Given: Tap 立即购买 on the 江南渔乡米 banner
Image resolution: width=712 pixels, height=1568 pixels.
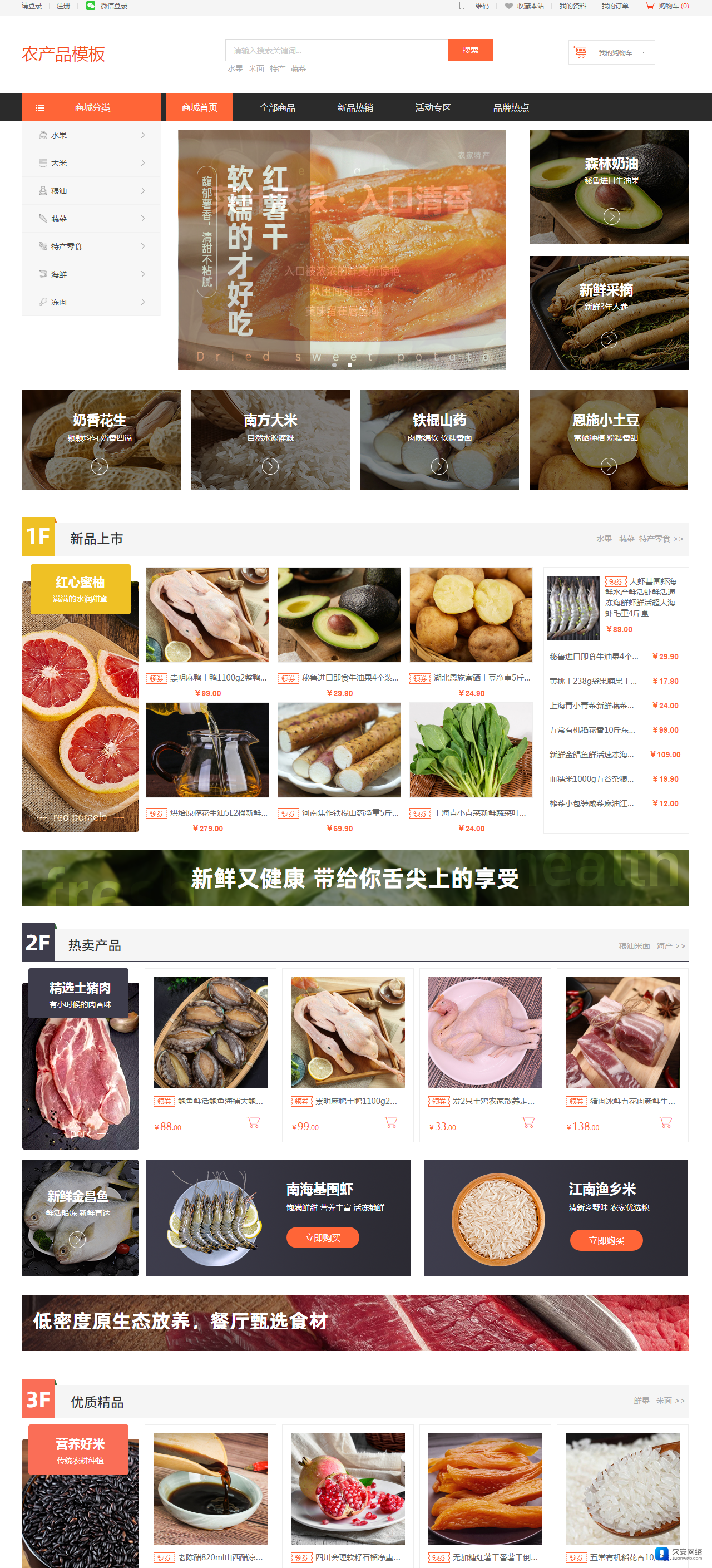Looking at the screenshot, I should coord(606,1240).
